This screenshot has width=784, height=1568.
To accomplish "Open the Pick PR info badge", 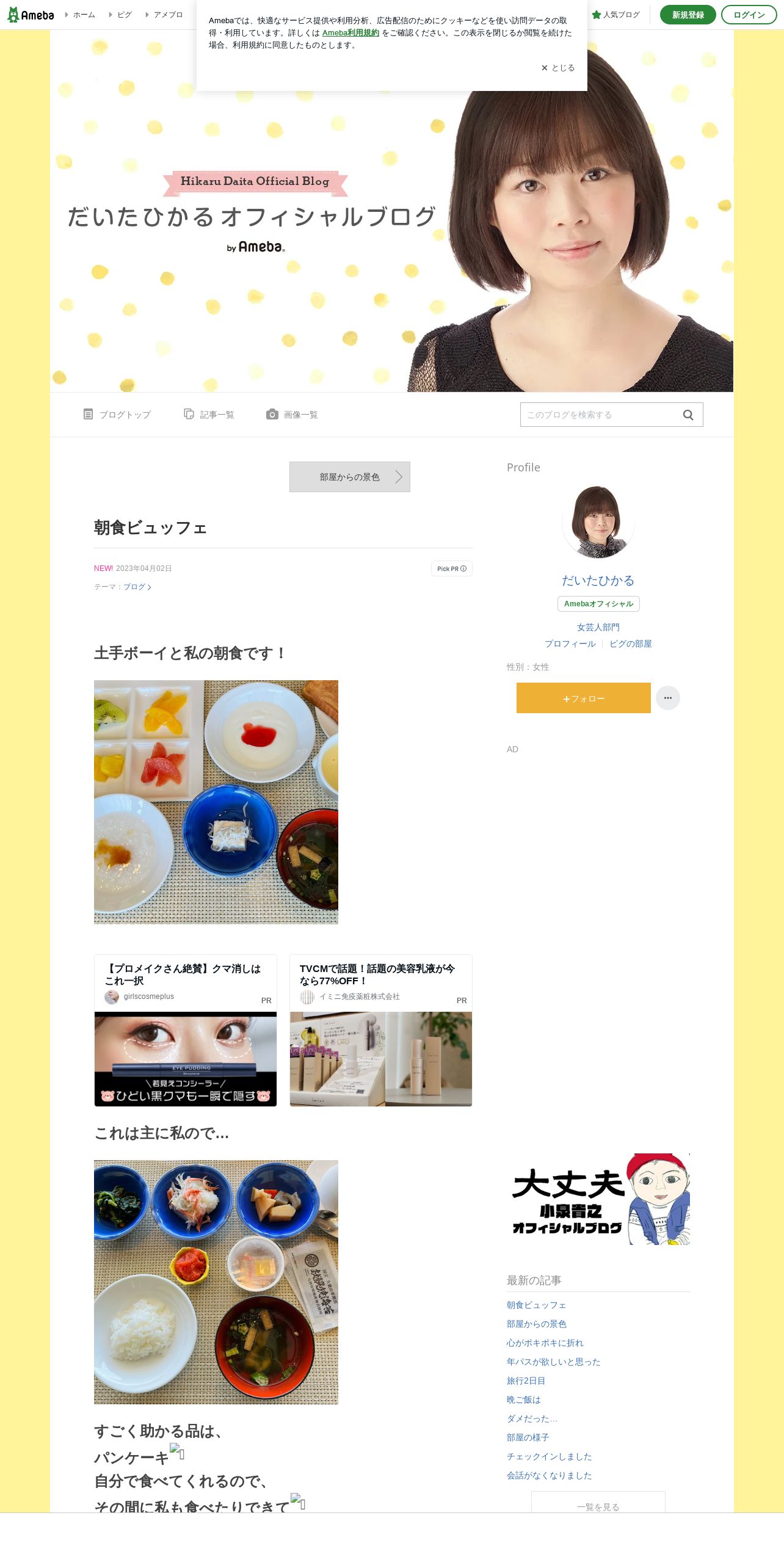I will click(452, 568).
